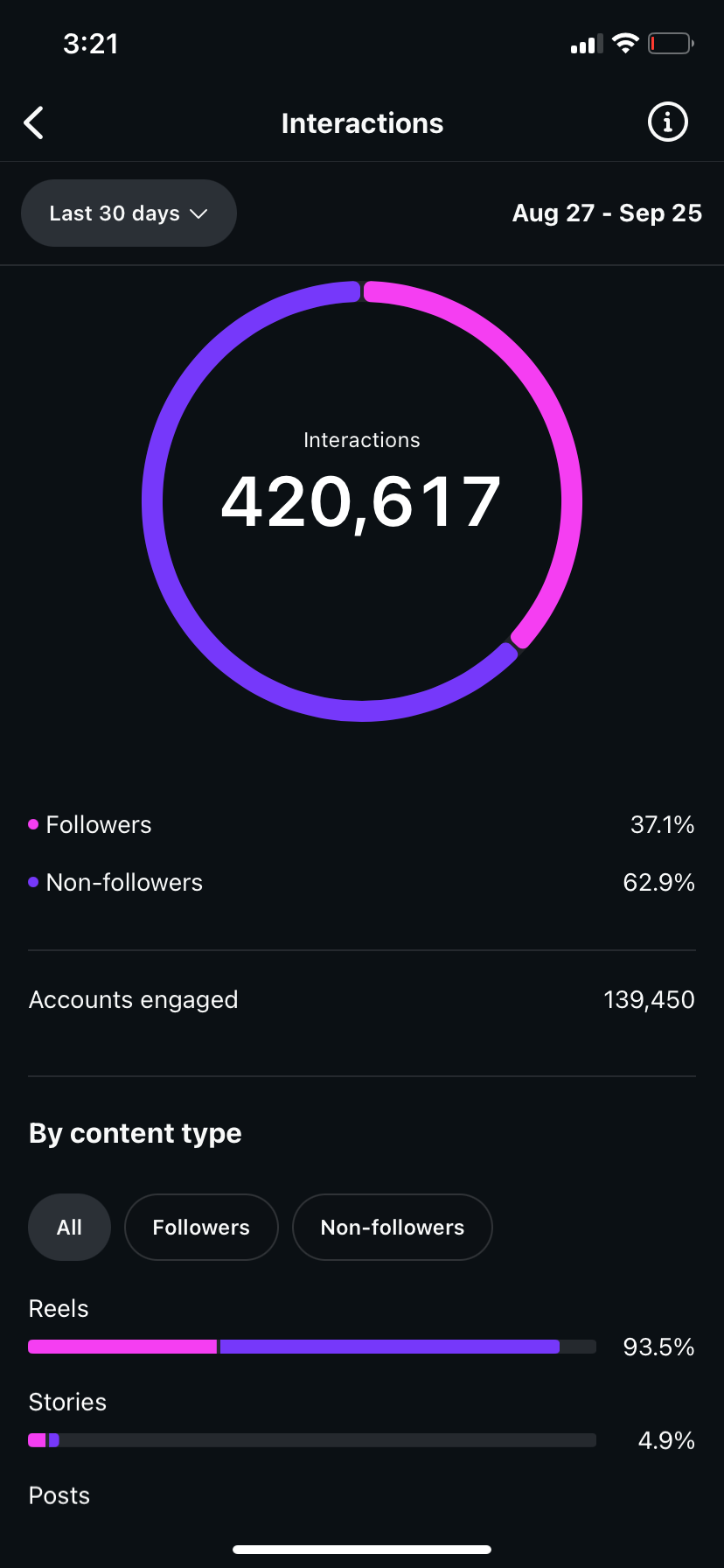This screenshot has height=1568, width=724.
Task: Open the Last 30 days dropdown
Action: [x=129, y=213]
